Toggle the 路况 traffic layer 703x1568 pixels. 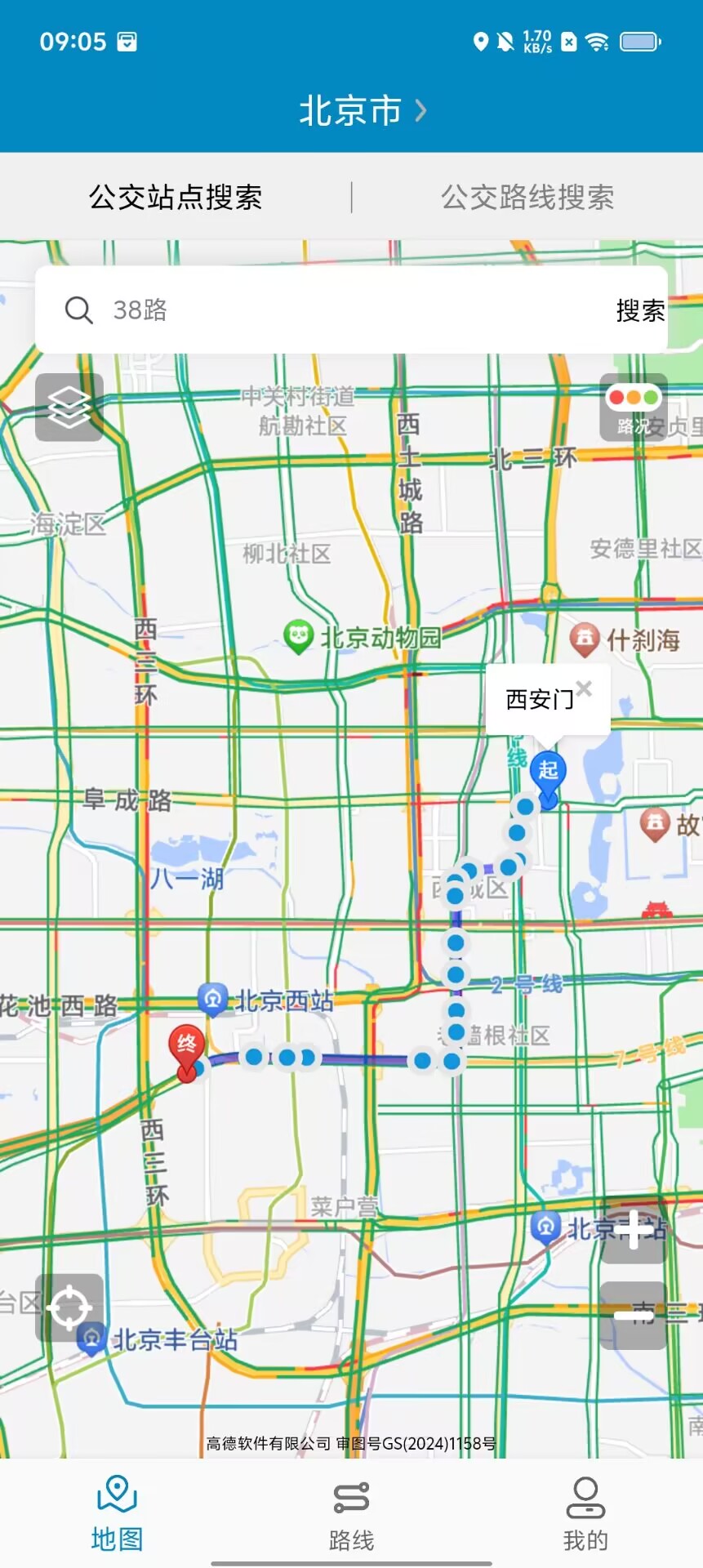pyautogui.click(x=634, y=407)
